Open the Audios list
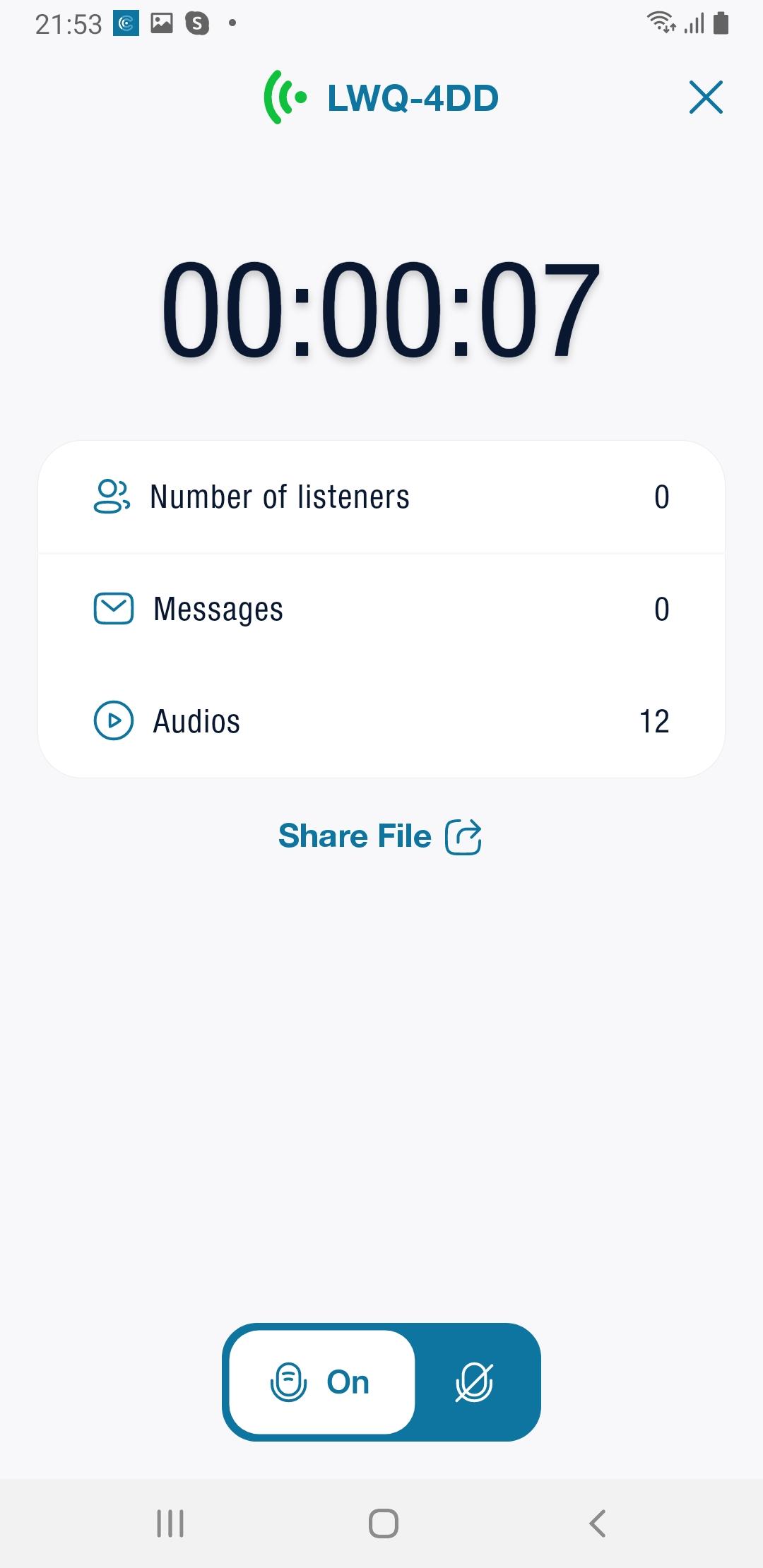This screenshot has height=1568, width=763. (x=381, y=721)
